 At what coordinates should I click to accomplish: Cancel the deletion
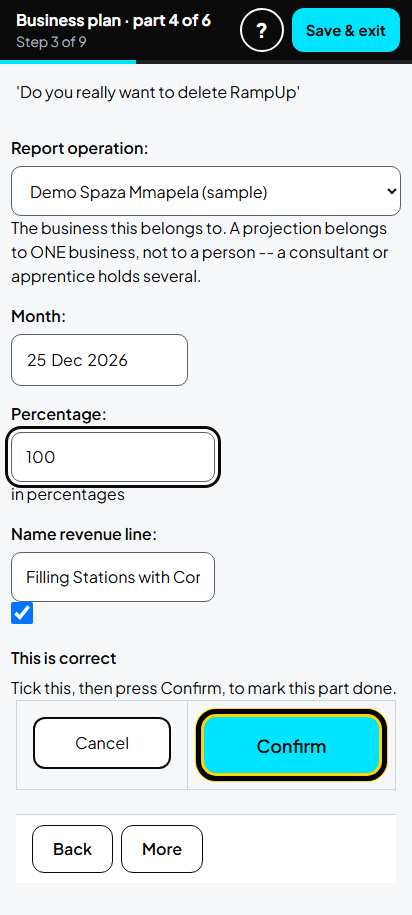(x=102, y=743)
